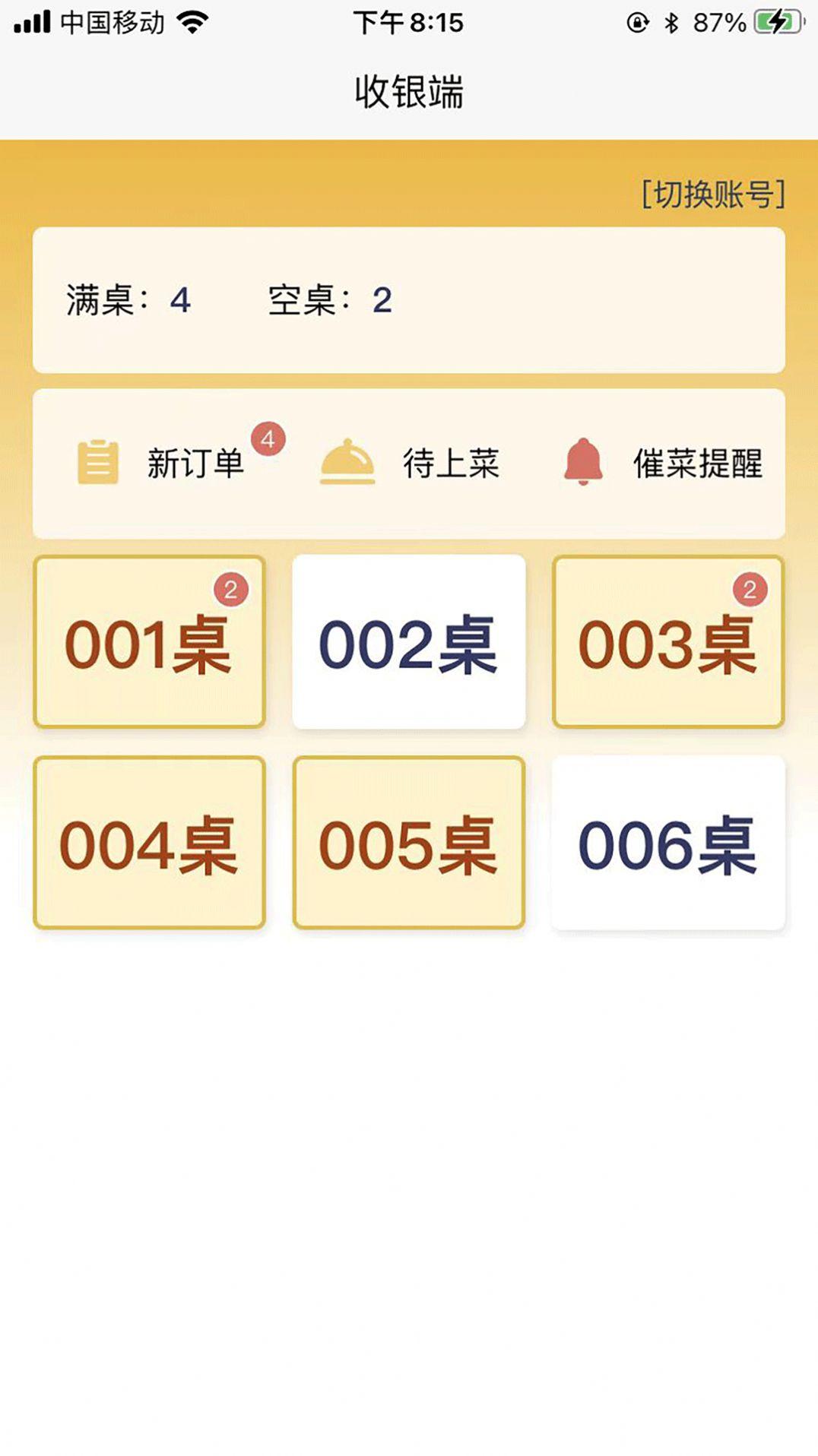The image size is (818, 1456).
Task: Select table 001桌
Action: [149, 642]
